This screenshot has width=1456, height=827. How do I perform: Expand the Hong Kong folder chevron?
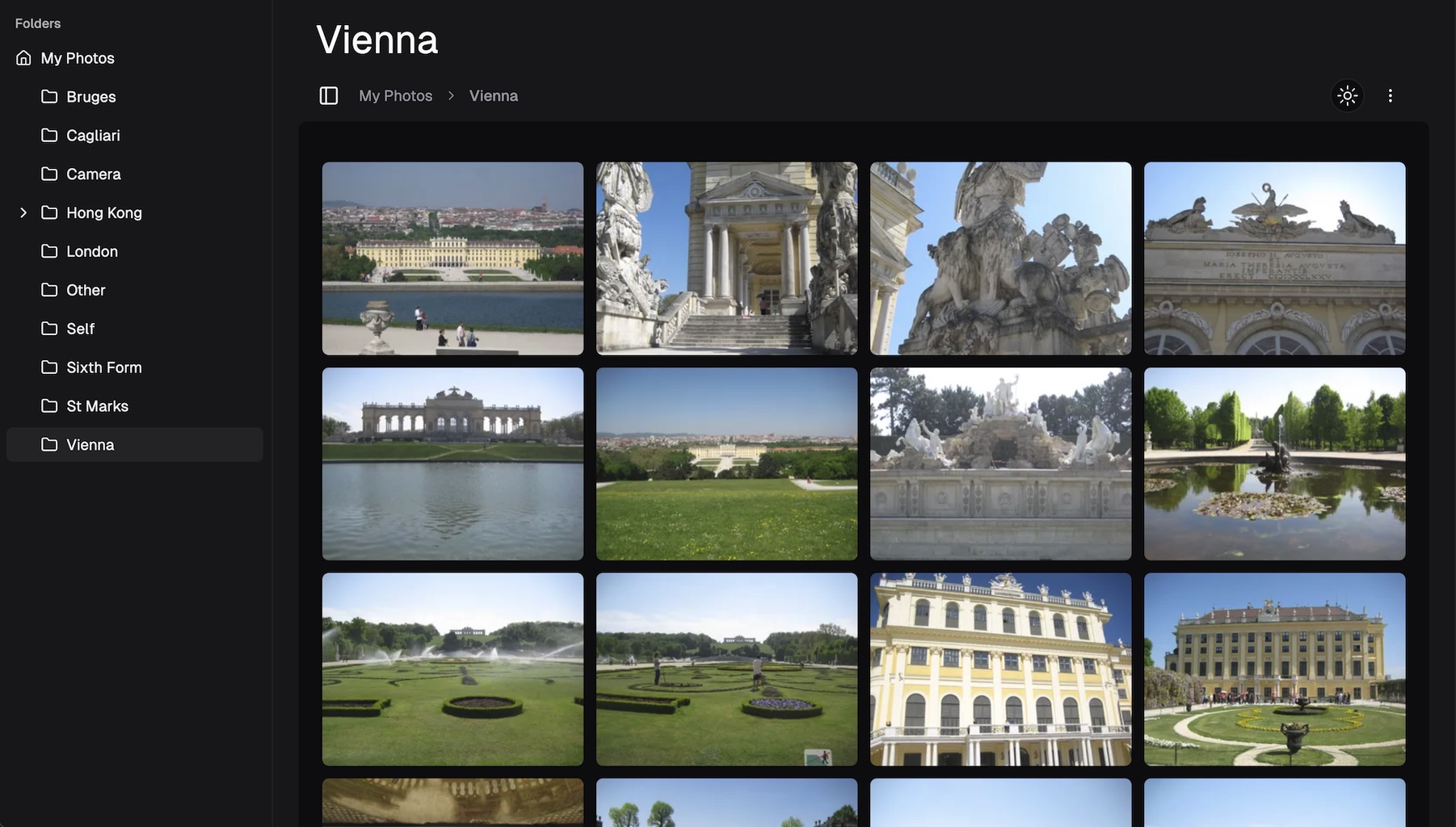23,213
